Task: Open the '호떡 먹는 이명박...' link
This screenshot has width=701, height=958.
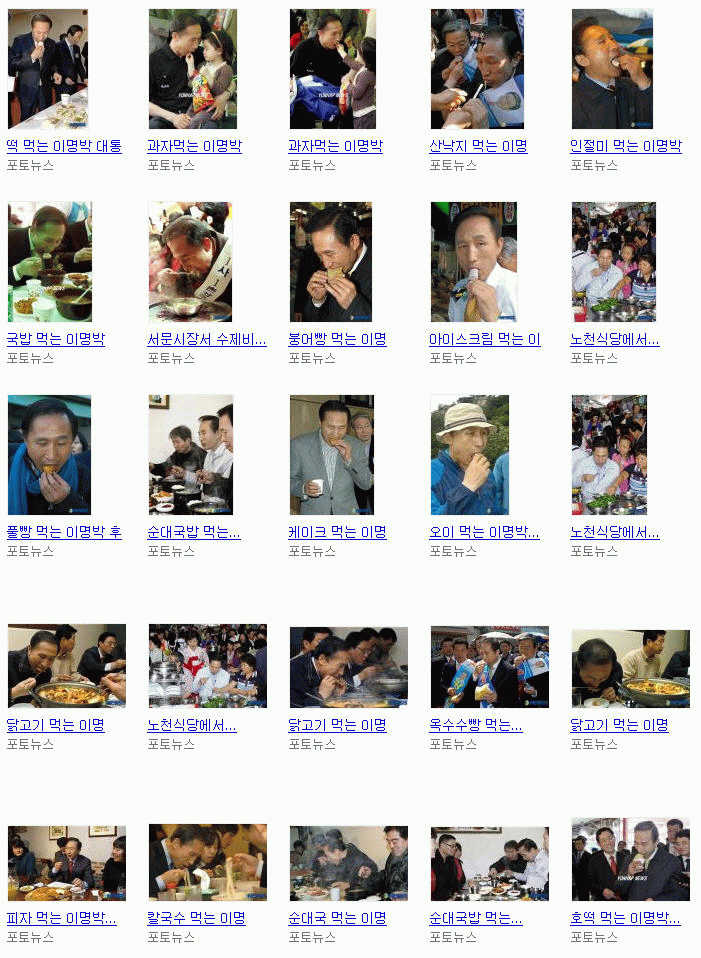Action: (x=625, y=919)
